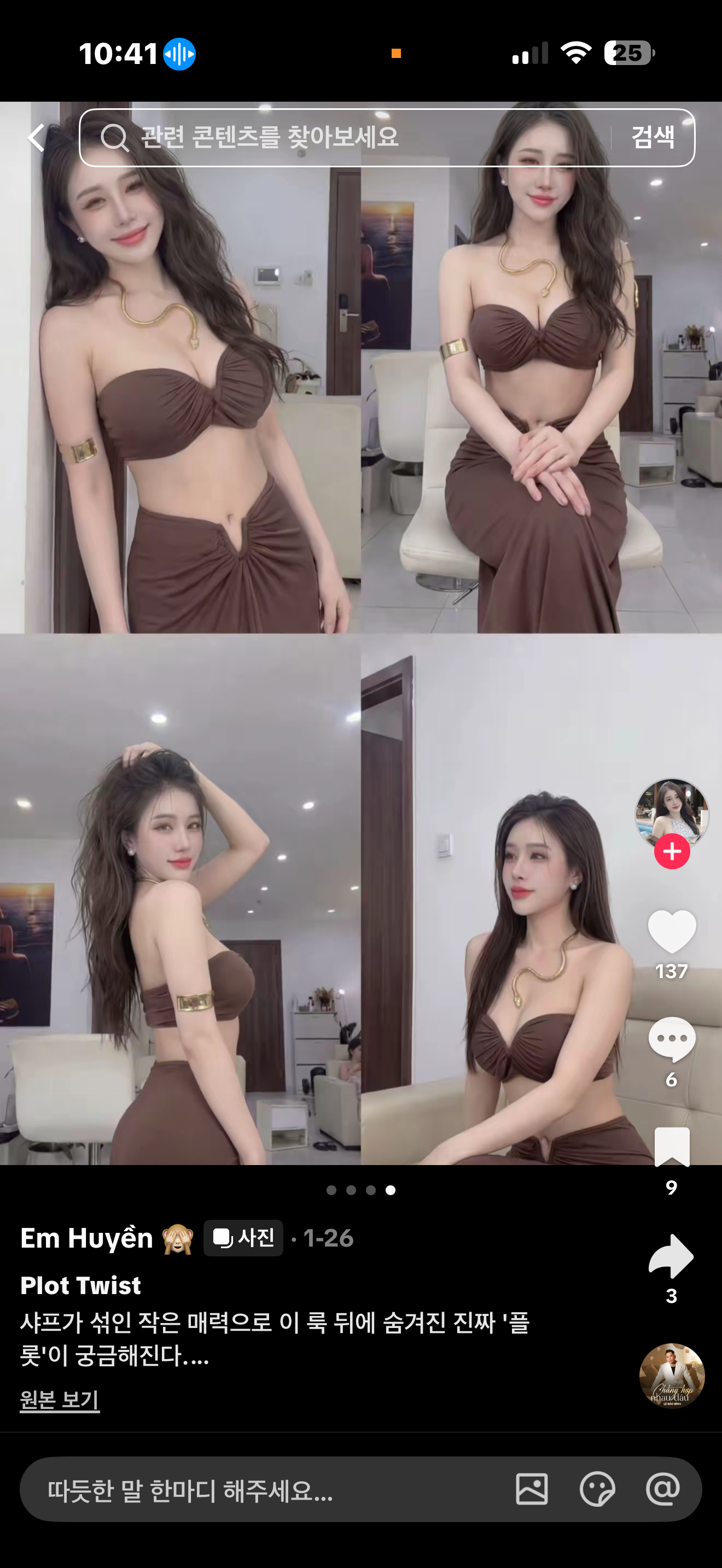Follow the creator with the red plus
The height and width of the screenshot is (1568, 722).
(672, 852)
